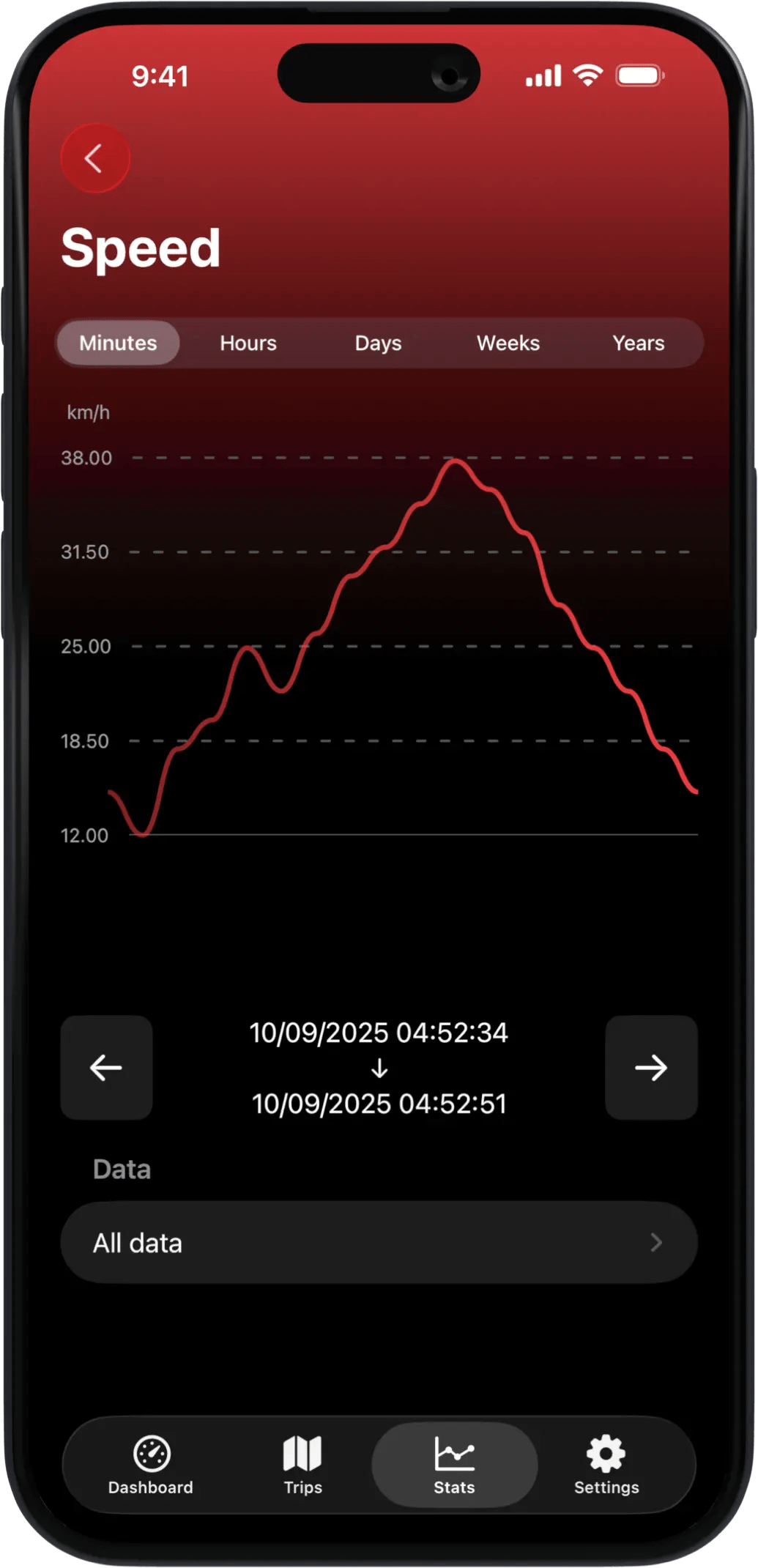Viewport: 758px width, 1568px height.
Task: Select the Stats tab
Action: pyautogui.click(x=454, y=1465)
